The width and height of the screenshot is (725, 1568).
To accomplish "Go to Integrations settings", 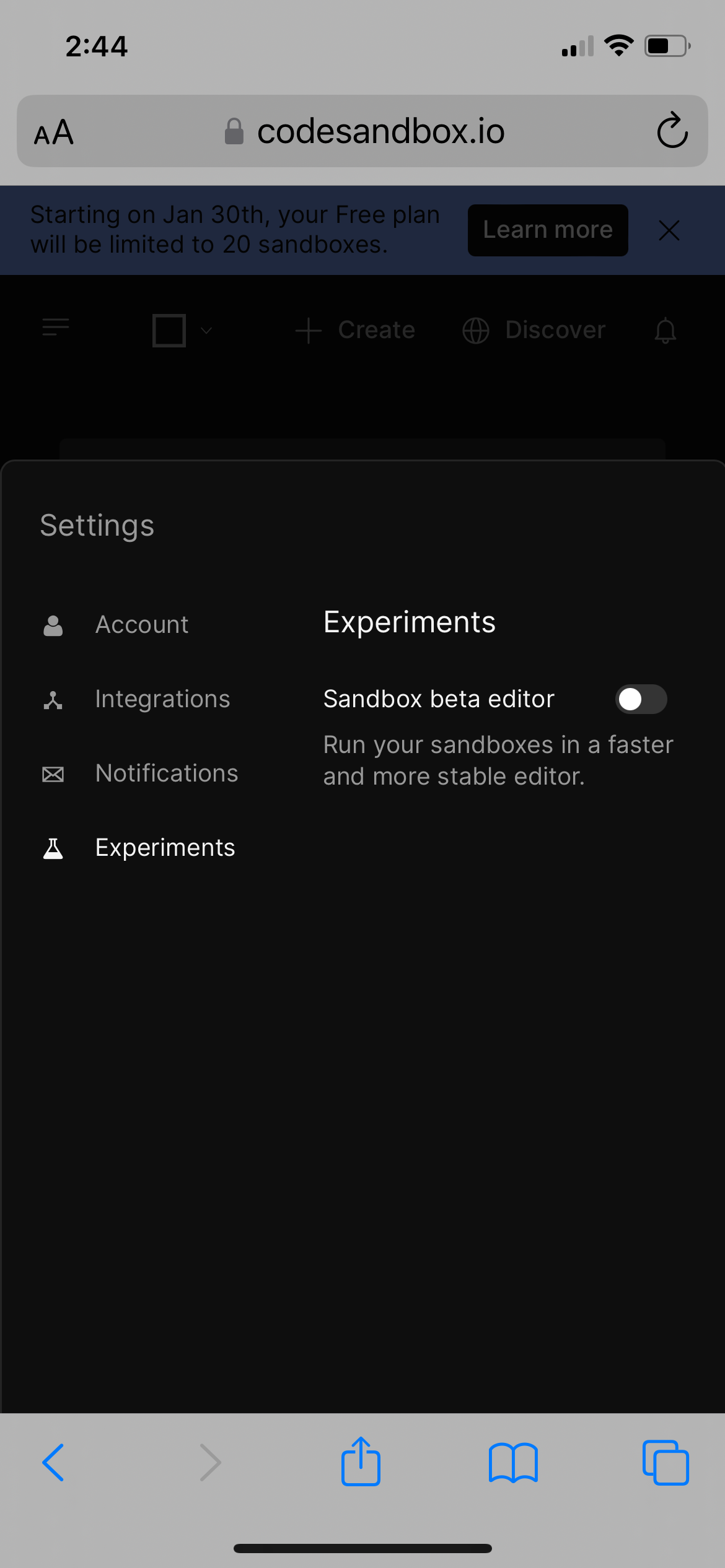I will [x=162, y=699].
